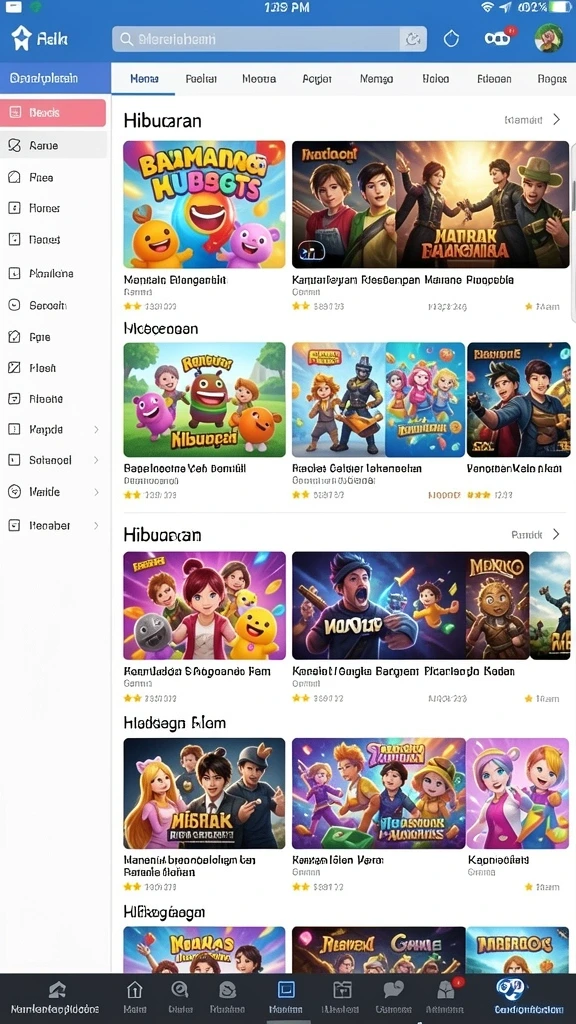Image resolution: width=576 pixels, height=1024 pixels.
Task: Switch to the last top tab
Action: pyautogui.click(x=552, y=78)
